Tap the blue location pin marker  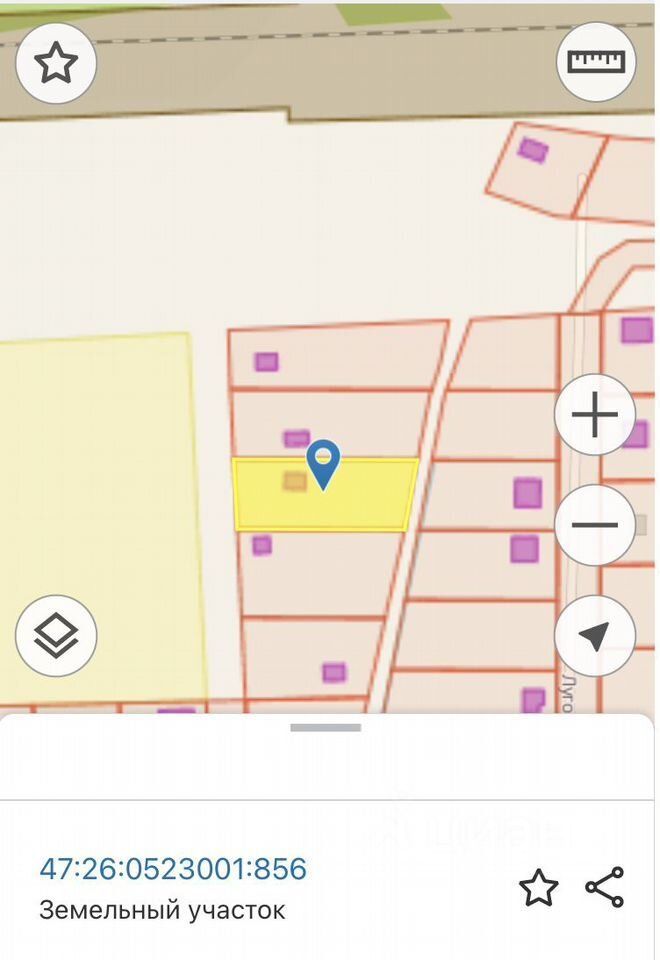click(x=323, y=464)
